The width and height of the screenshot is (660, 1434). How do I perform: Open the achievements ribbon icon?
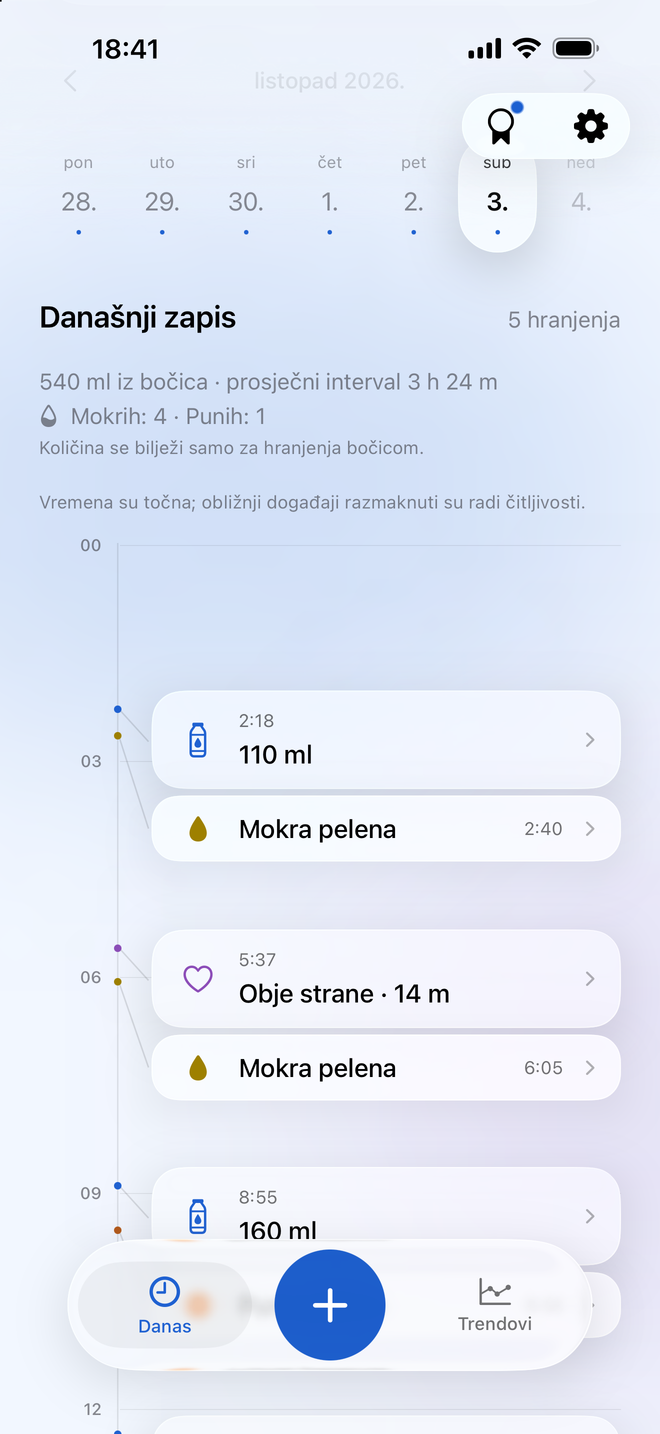click(501, 126)
